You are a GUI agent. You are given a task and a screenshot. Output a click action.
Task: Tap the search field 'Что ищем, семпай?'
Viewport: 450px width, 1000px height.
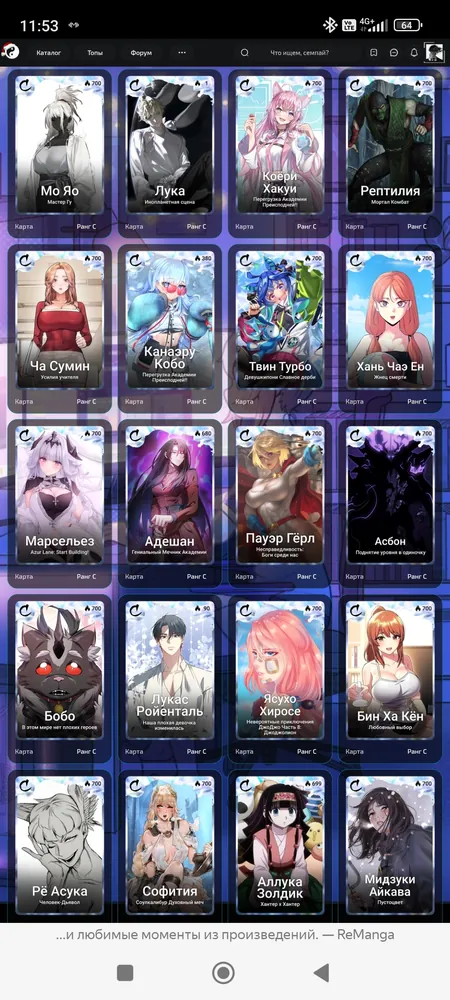(x=300, y=53)
